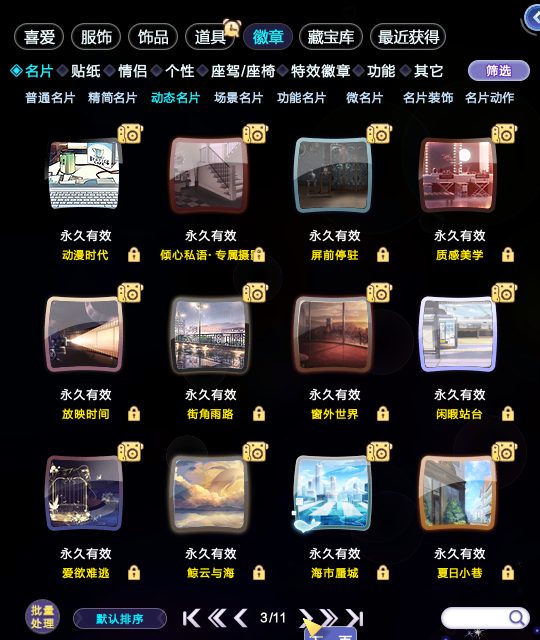Jump to the last page

[x=355, y=618]
